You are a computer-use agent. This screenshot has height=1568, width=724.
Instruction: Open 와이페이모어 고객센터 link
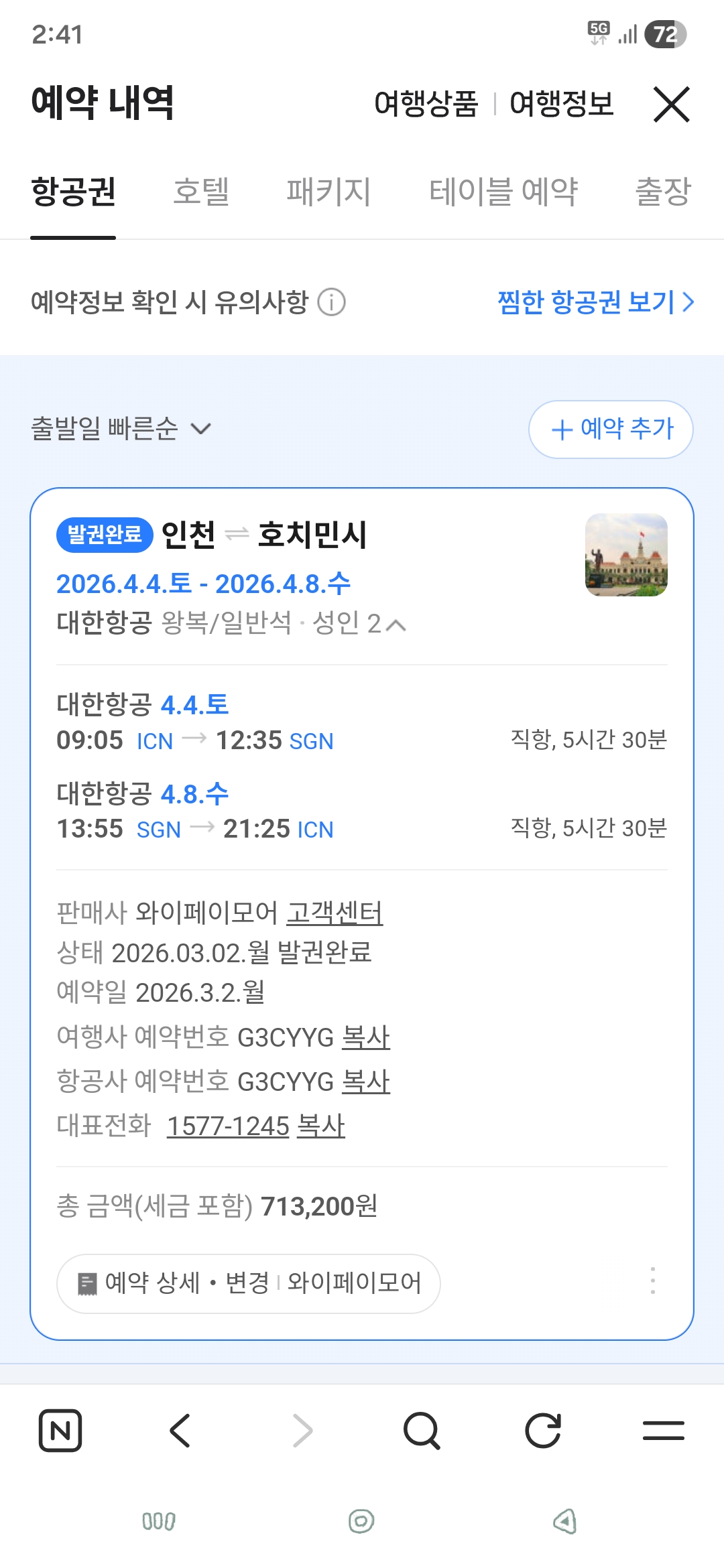pyautogui.click(x=335, y=913)
